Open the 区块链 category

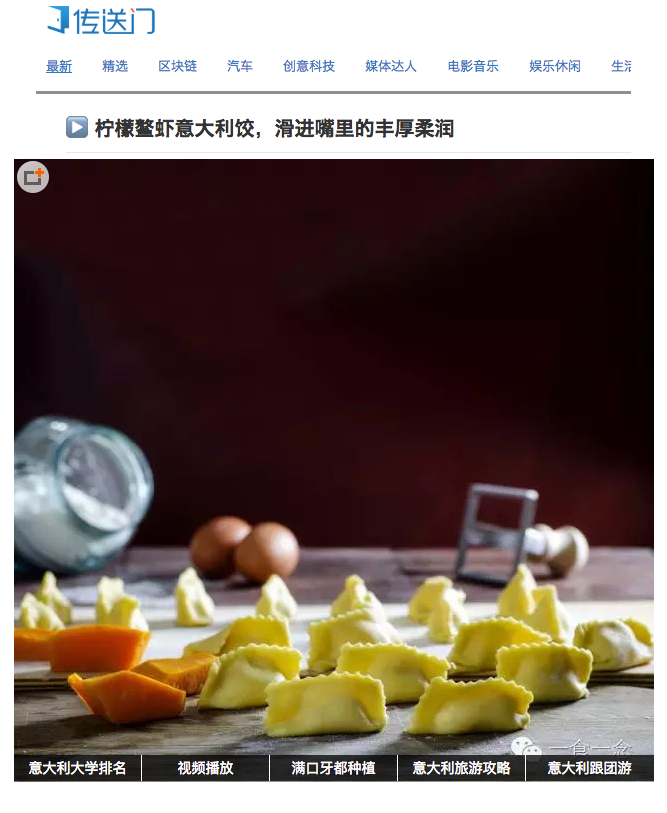pyautogui.click(x=177, y=66)
